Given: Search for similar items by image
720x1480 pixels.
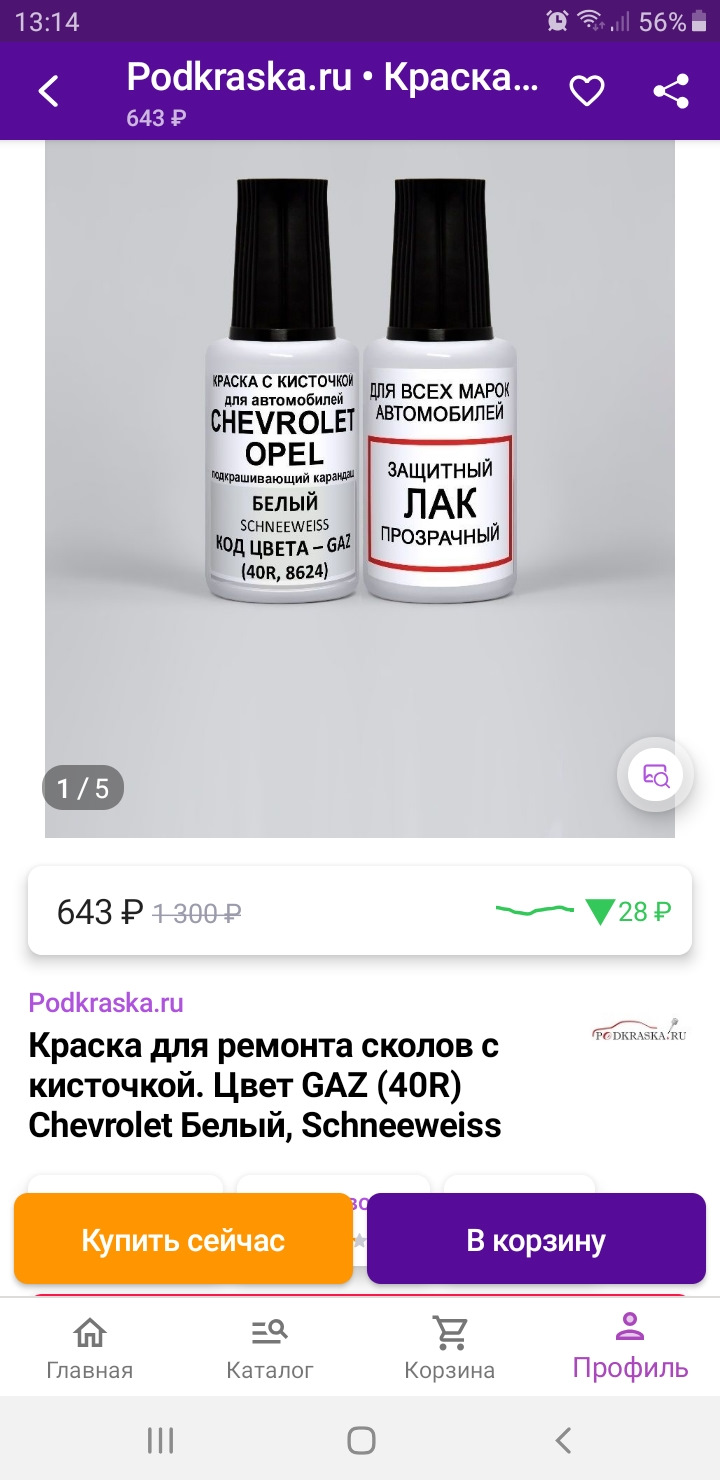Looking at the screenshot, I should [656, 775].
